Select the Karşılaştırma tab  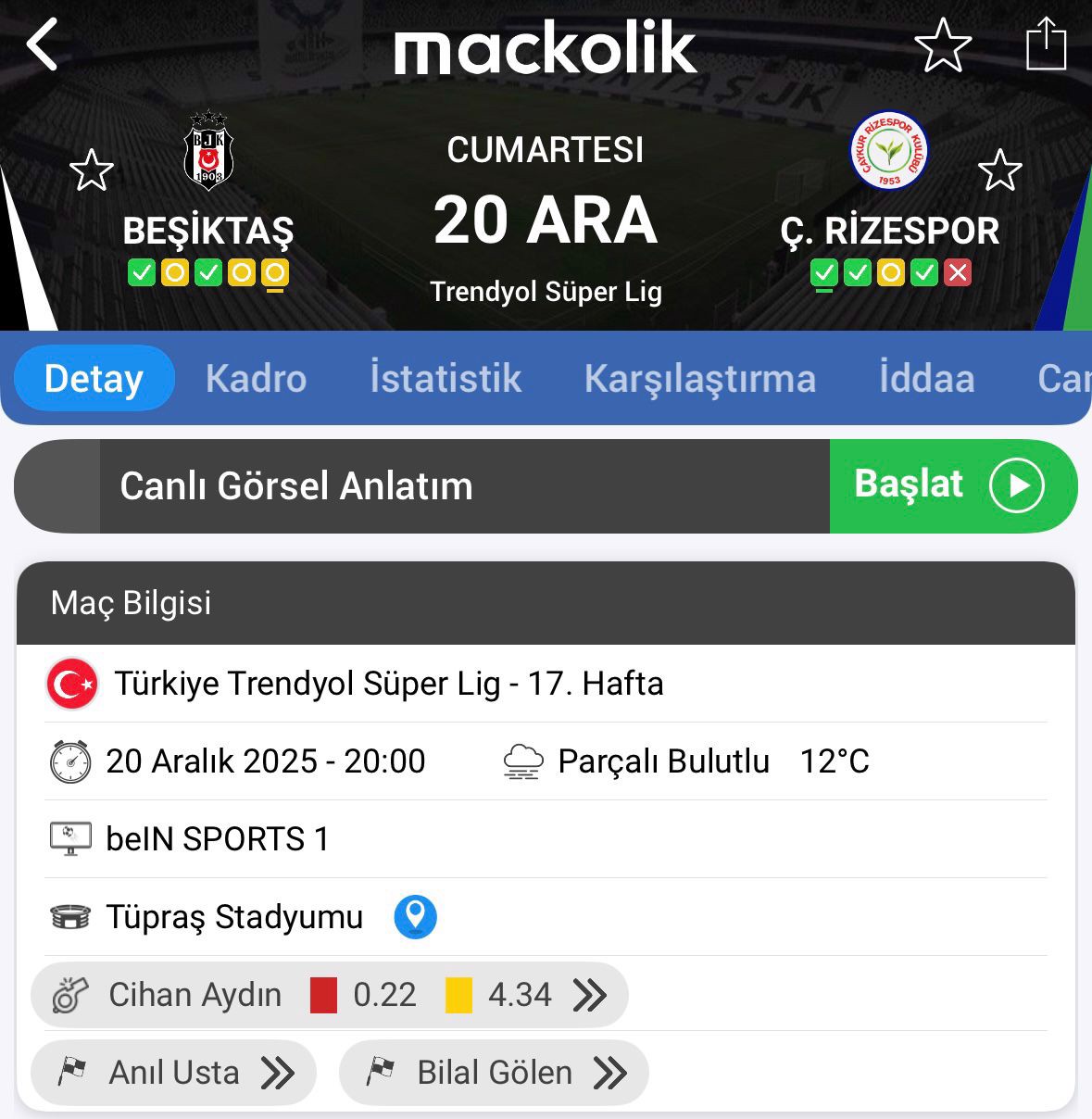(x=699, y=379)
